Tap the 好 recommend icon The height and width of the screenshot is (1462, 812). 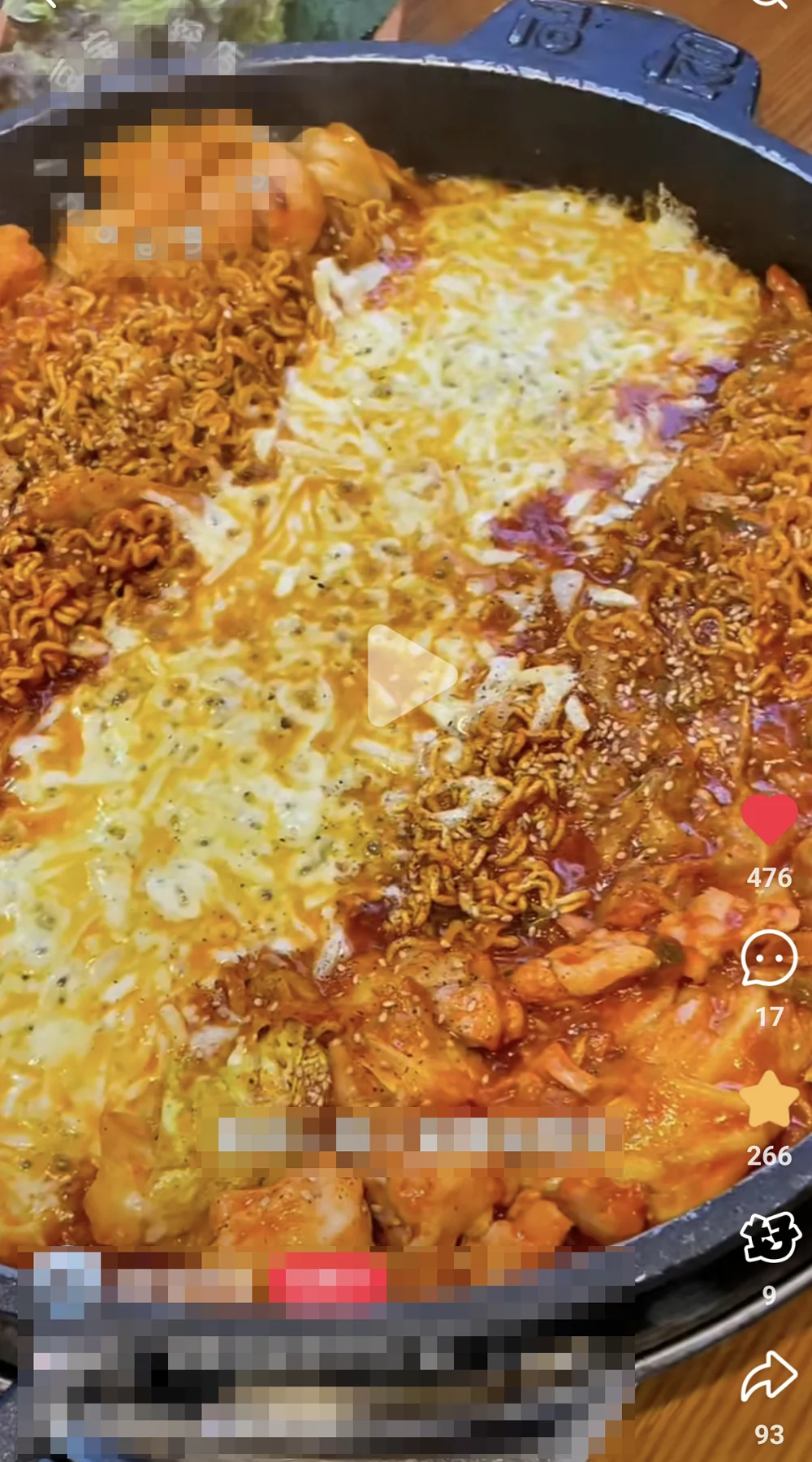tap(769, 1238)
